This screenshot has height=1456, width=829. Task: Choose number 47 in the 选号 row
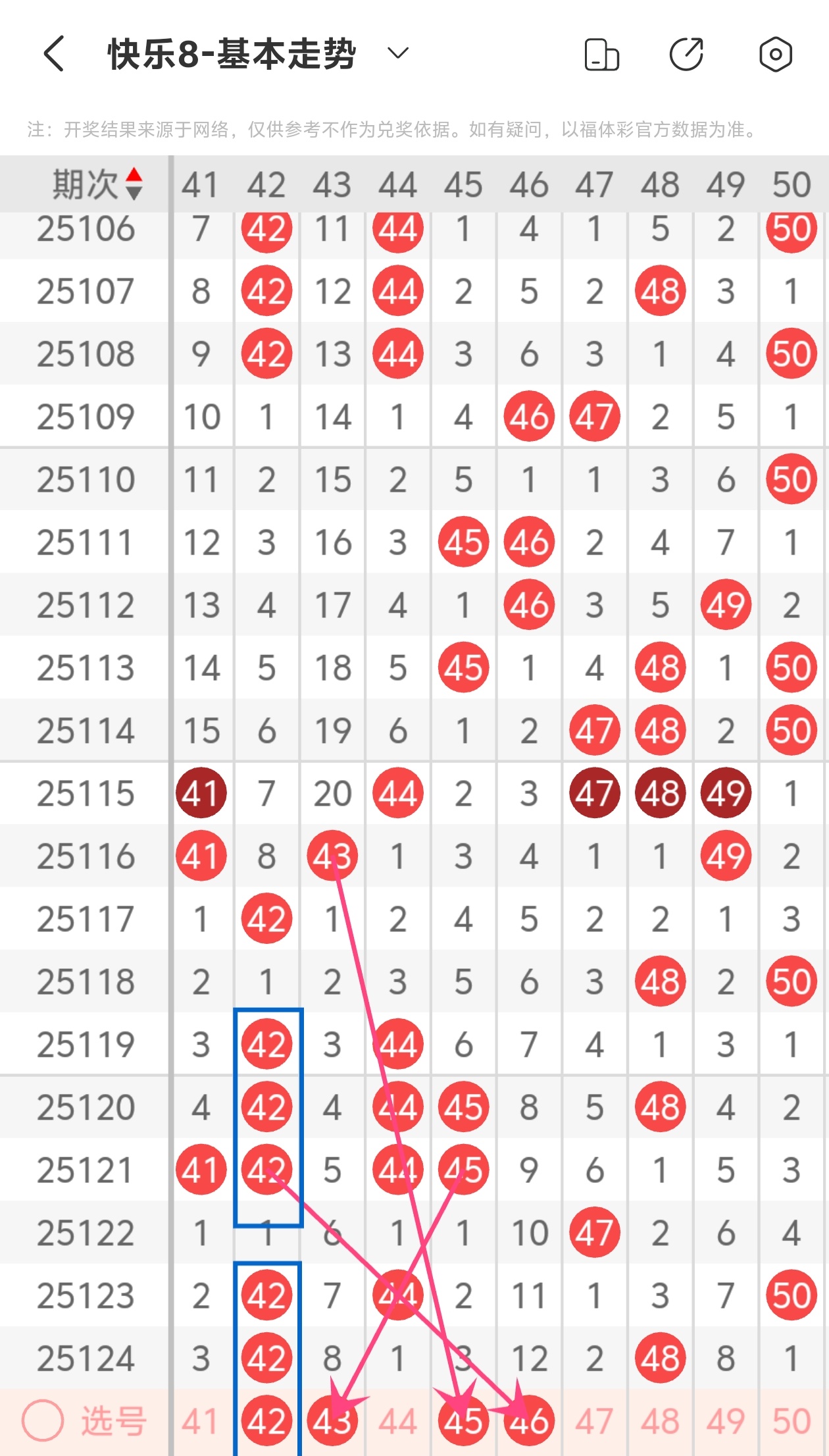pos(594,1421)
